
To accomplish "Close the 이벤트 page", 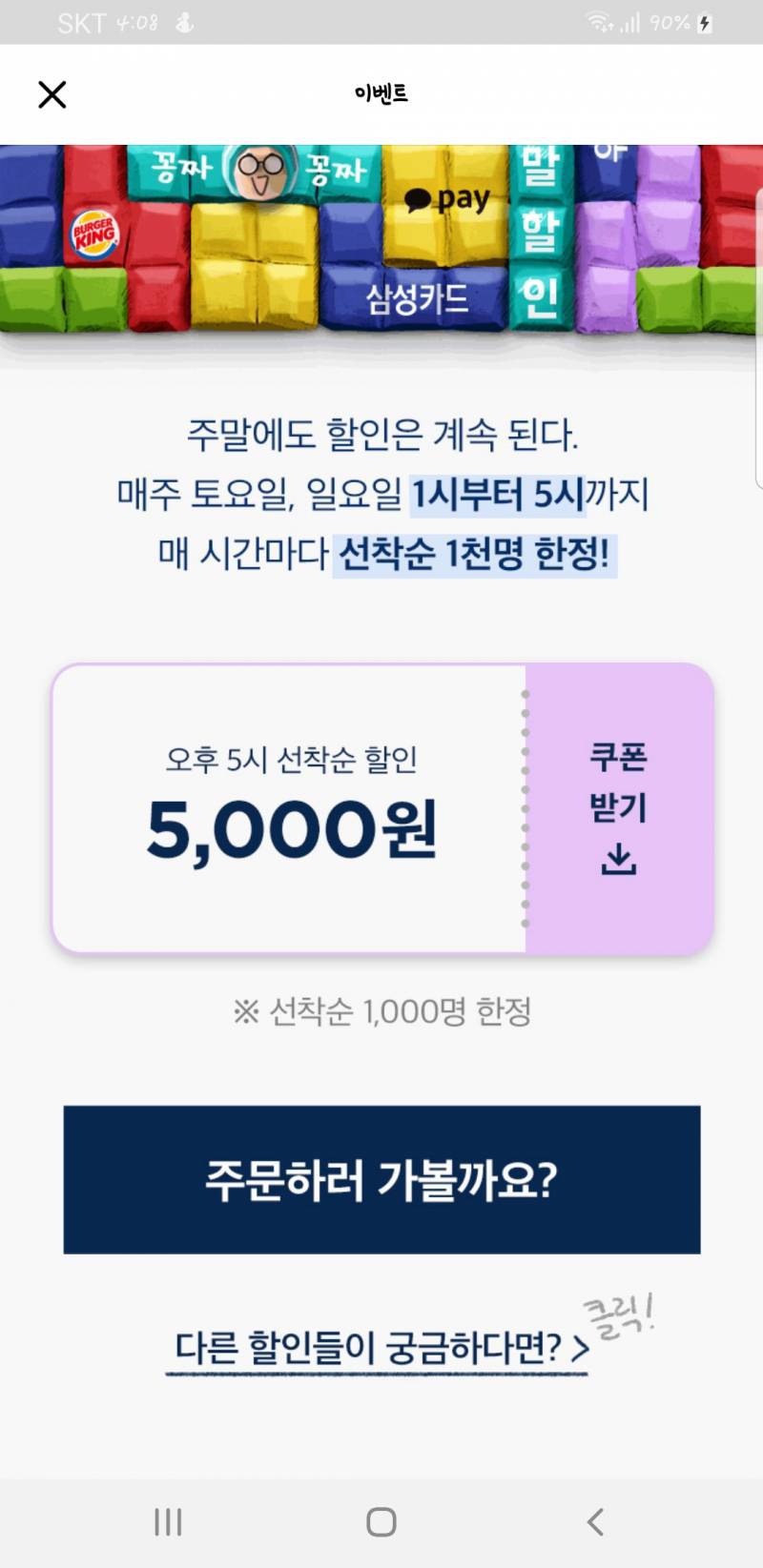I will pyautogui.click(x=52, y=94).
